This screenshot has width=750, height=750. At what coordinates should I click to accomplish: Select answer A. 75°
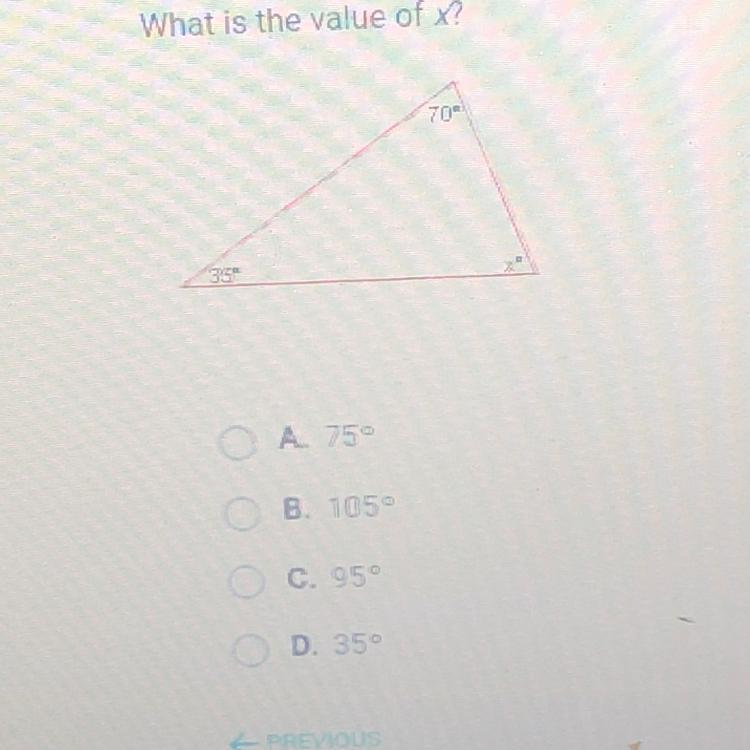point(238,443)
